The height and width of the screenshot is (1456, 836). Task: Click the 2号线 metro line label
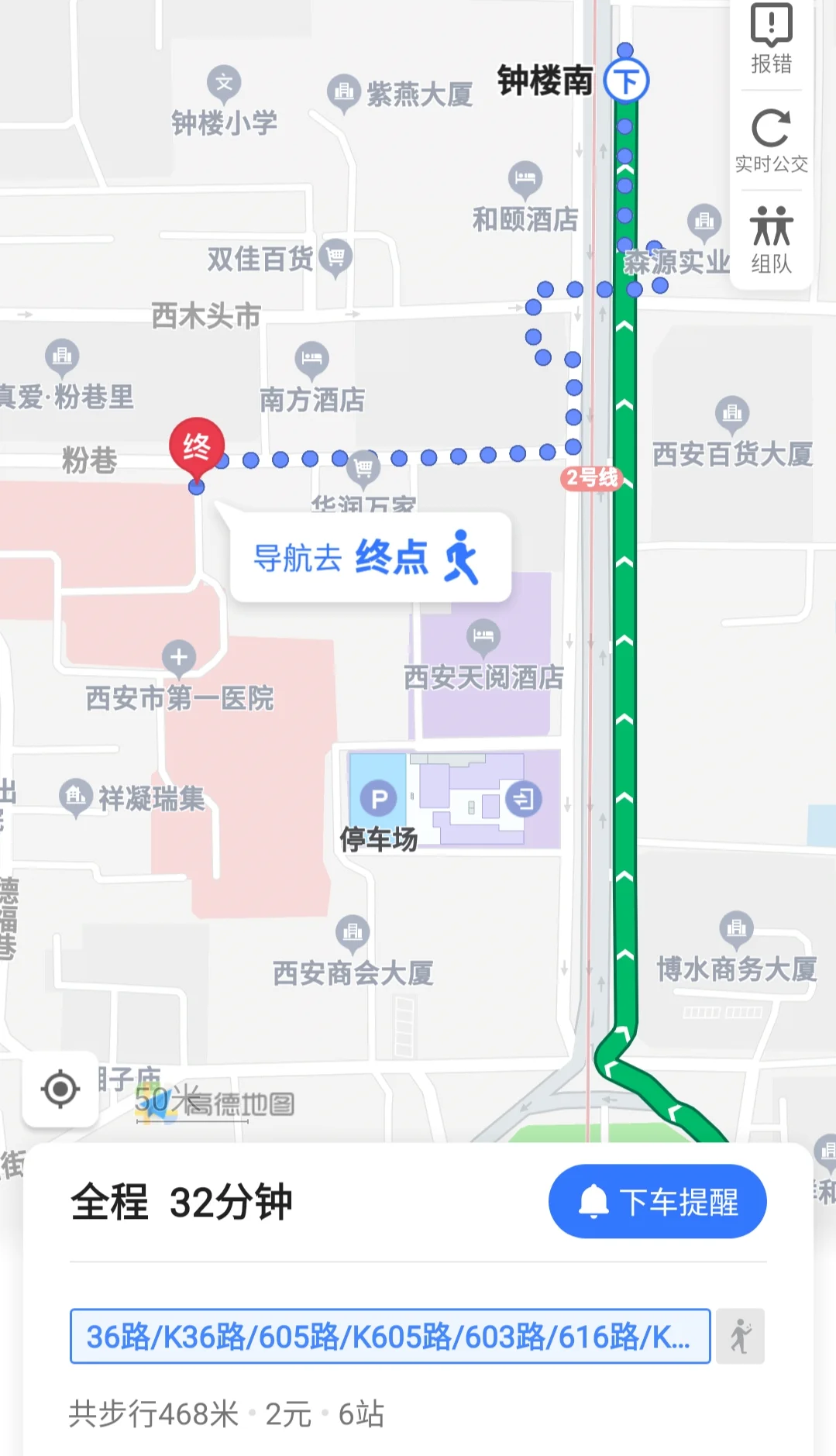click(x=590, y=479)
